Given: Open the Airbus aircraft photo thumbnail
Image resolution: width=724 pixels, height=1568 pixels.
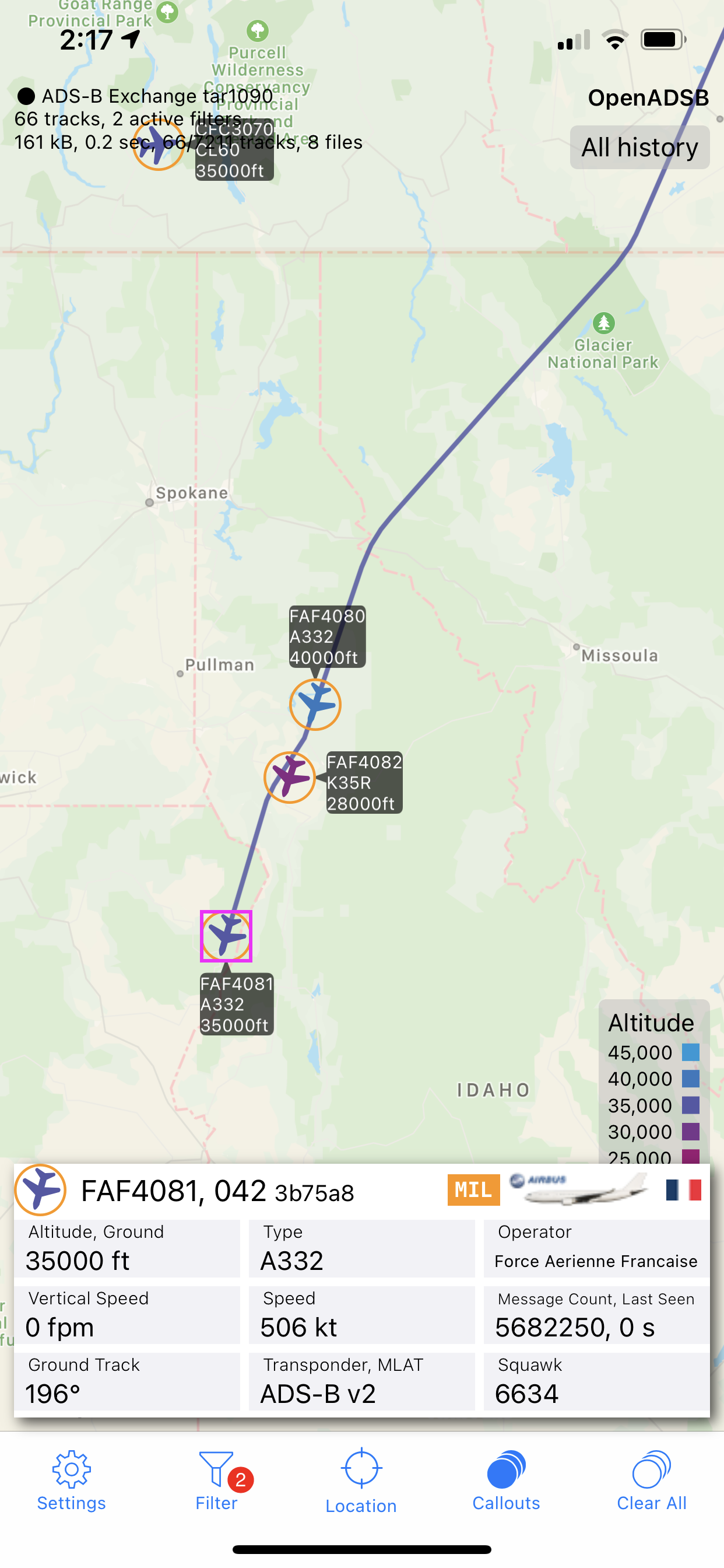Looking at the screenshot, I should pos(579,1189).
